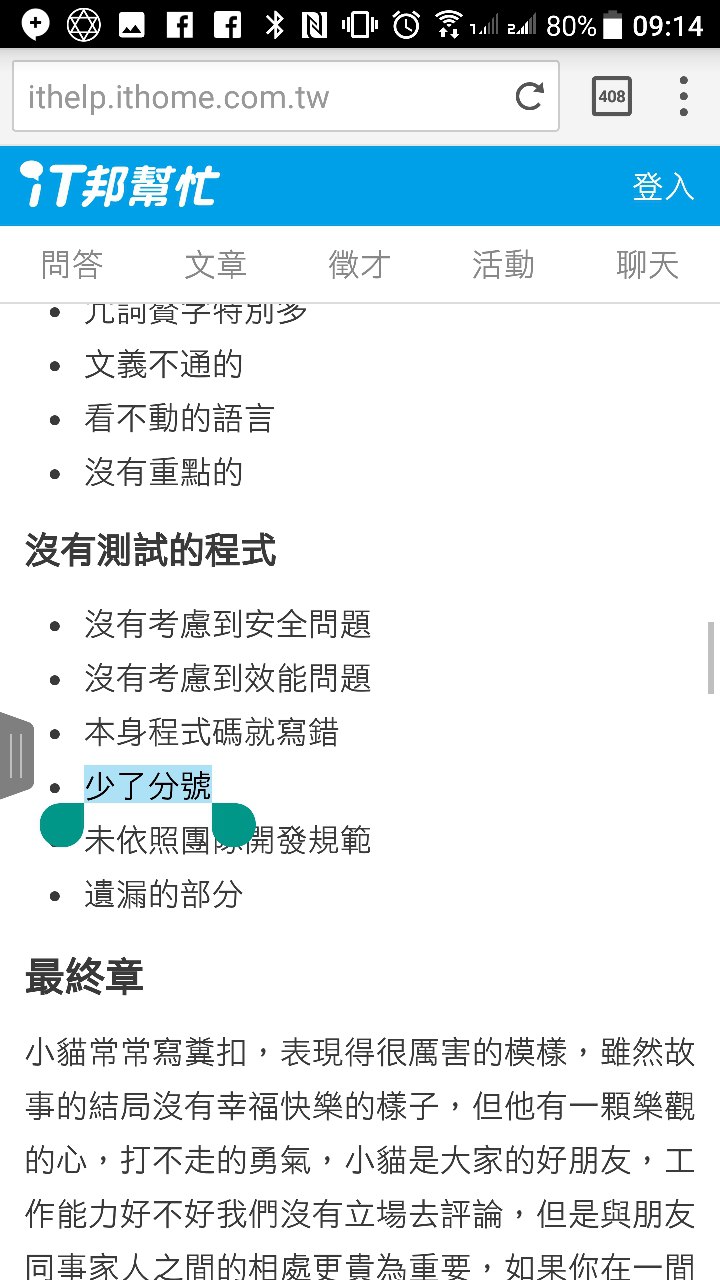Open the 徵才 section
The width and height of the screenshot is (720, 1280).
pos(360,265)
